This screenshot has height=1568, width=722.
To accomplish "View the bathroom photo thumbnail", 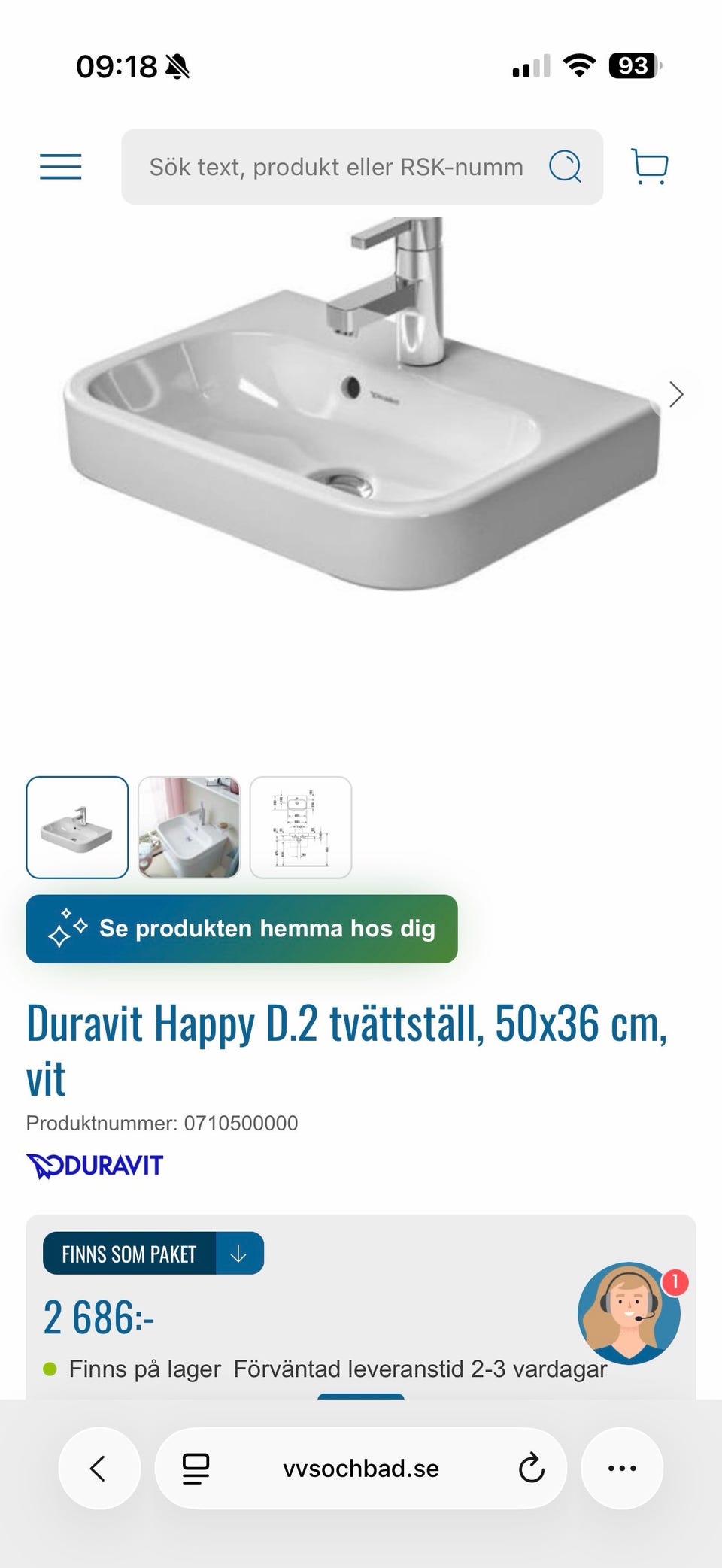I will coord(189,827).
